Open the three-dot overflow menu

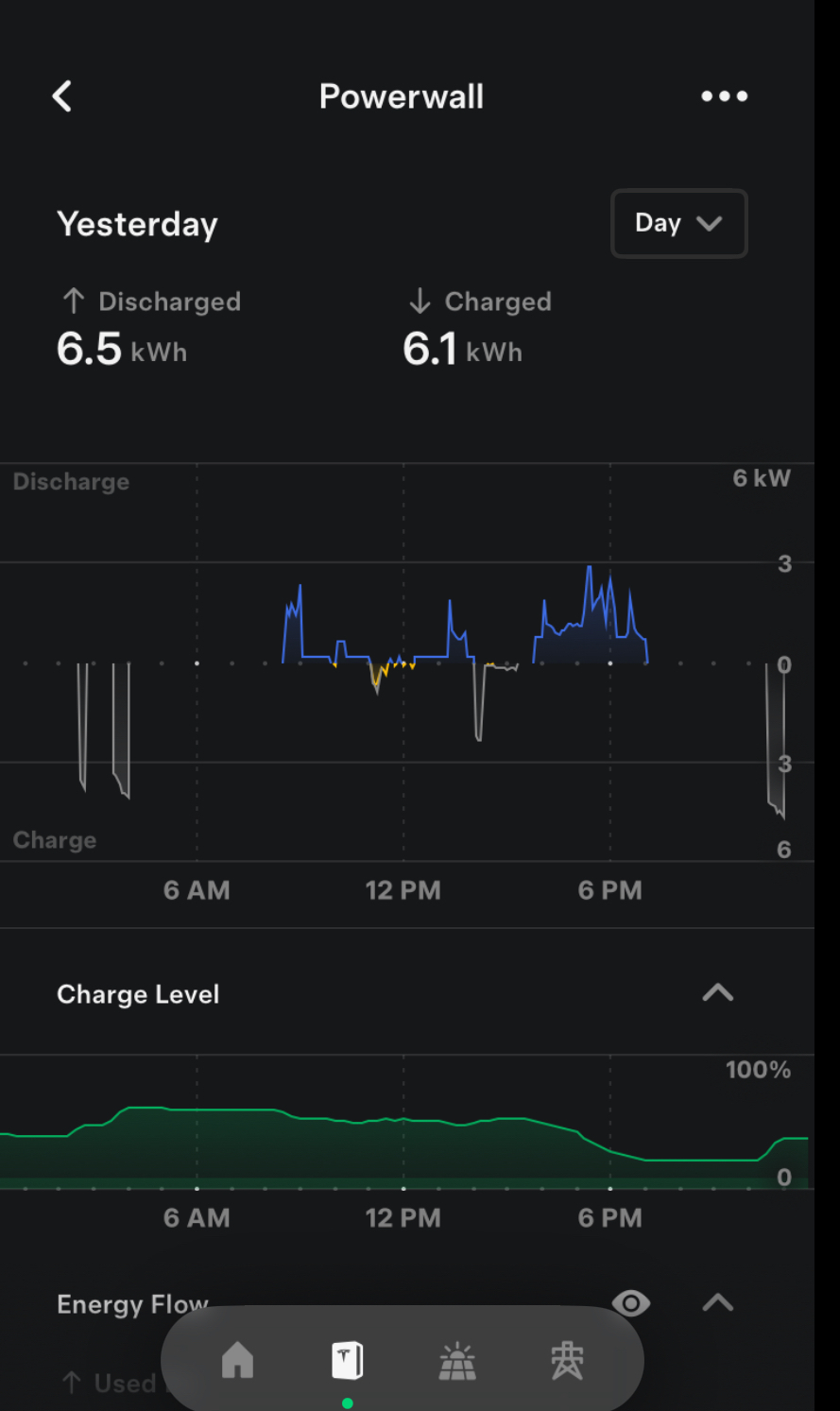point(724,95)
